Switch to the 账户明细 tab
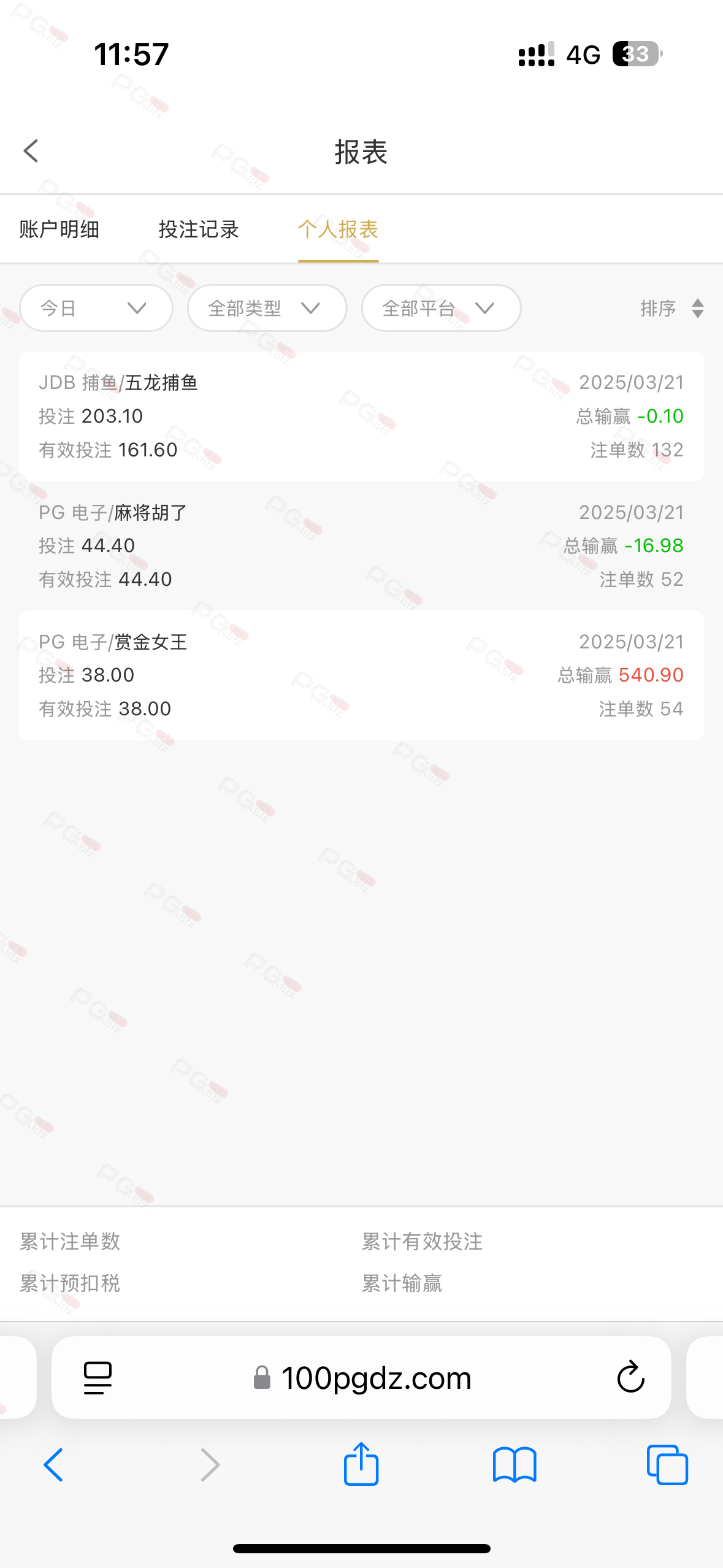This screenshot has height=1568, width=723. click(59, 229)
